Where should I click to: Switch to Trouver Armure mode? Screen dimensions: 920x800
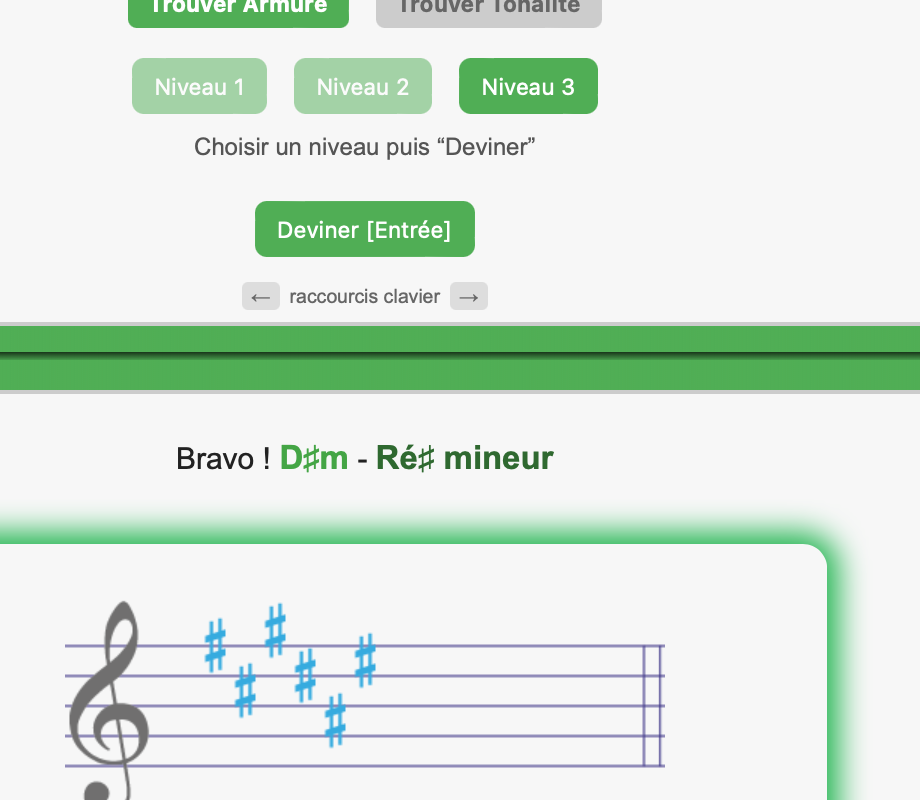(x=238, y=10)
